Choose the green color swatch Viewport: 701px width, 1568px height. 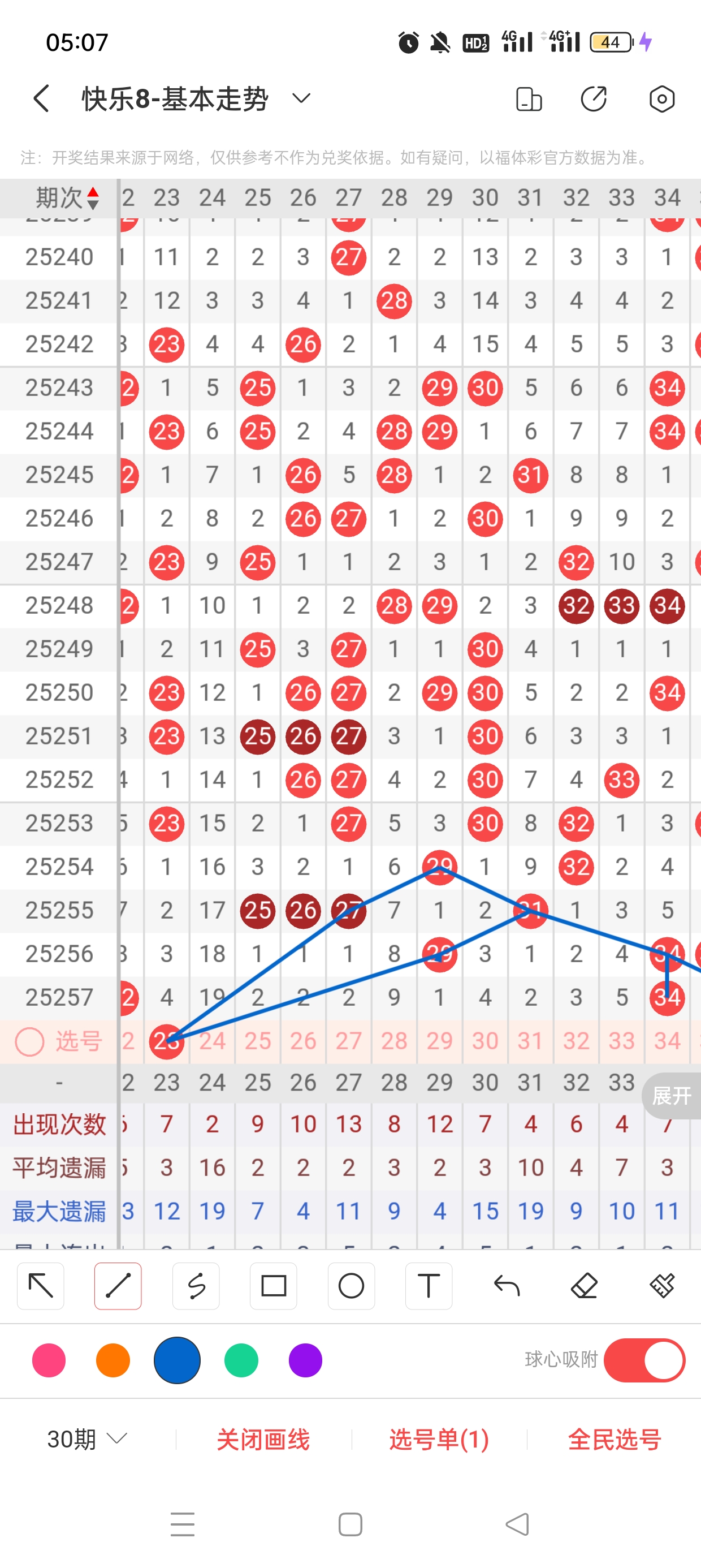click(x=241, y=1360)
